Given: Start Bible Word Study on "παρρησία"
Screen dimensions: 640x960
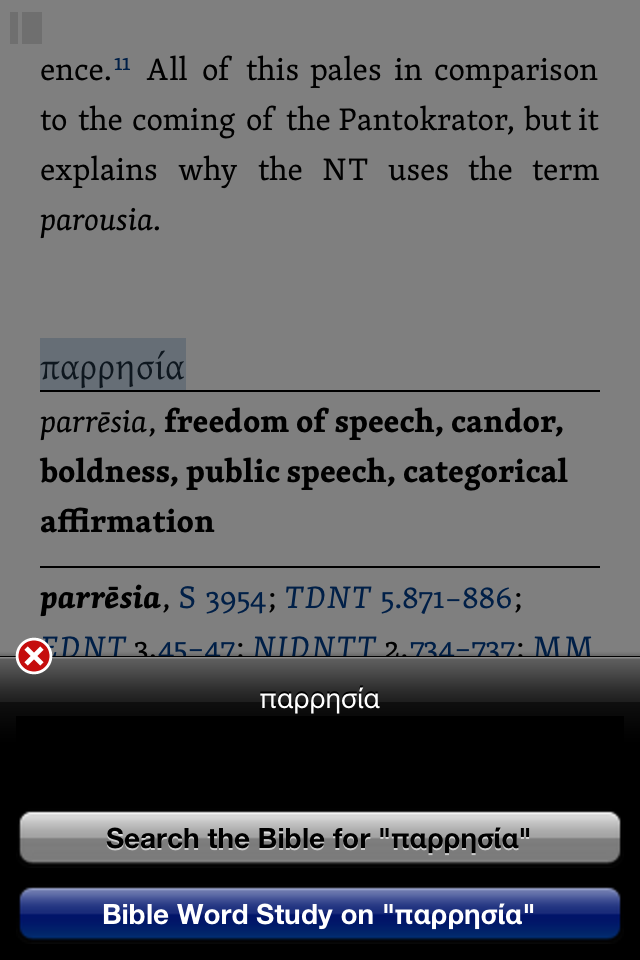Looking at the screenshot, I should coord(320,913).
